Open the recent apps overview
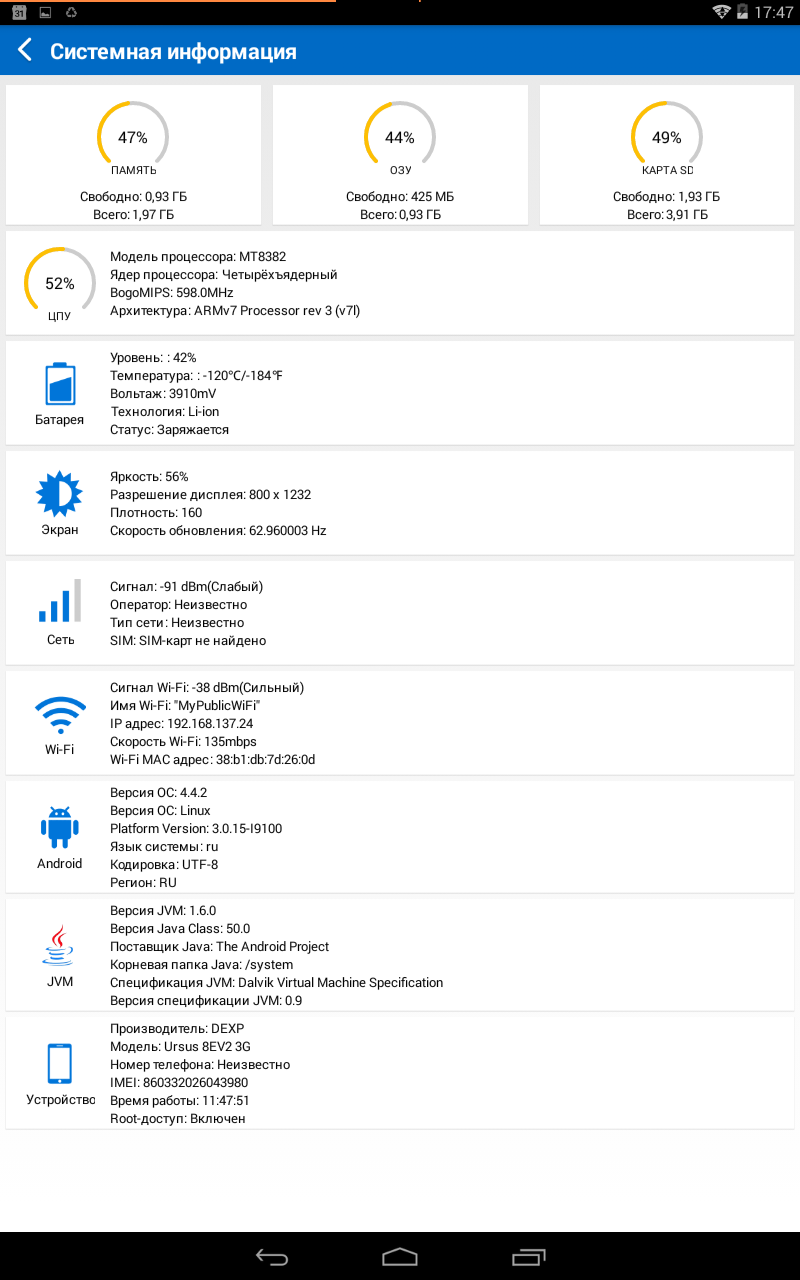 coord(529,1256)
